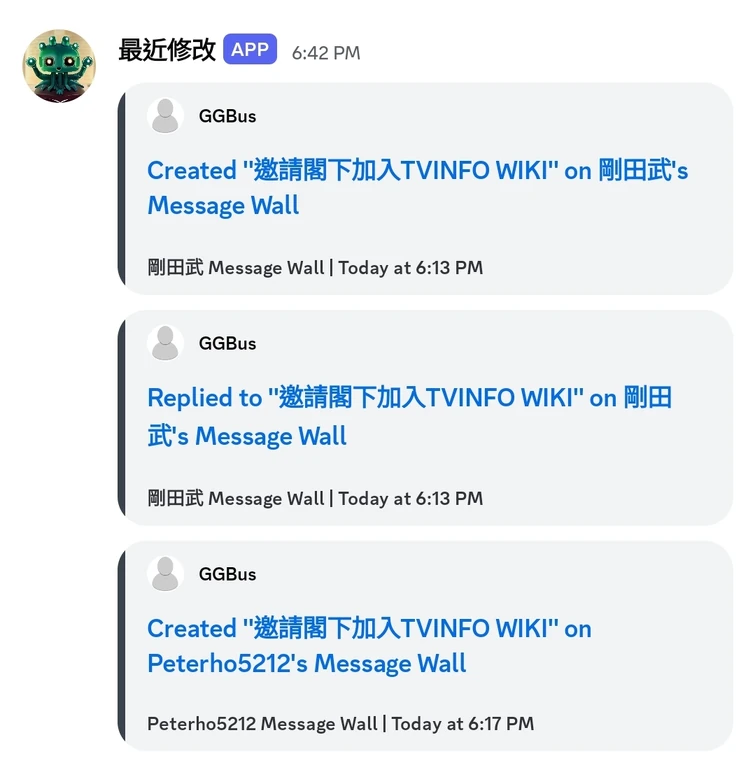
Task: Open the Created link on 剛田武's Message Wall
Action: 417,187
